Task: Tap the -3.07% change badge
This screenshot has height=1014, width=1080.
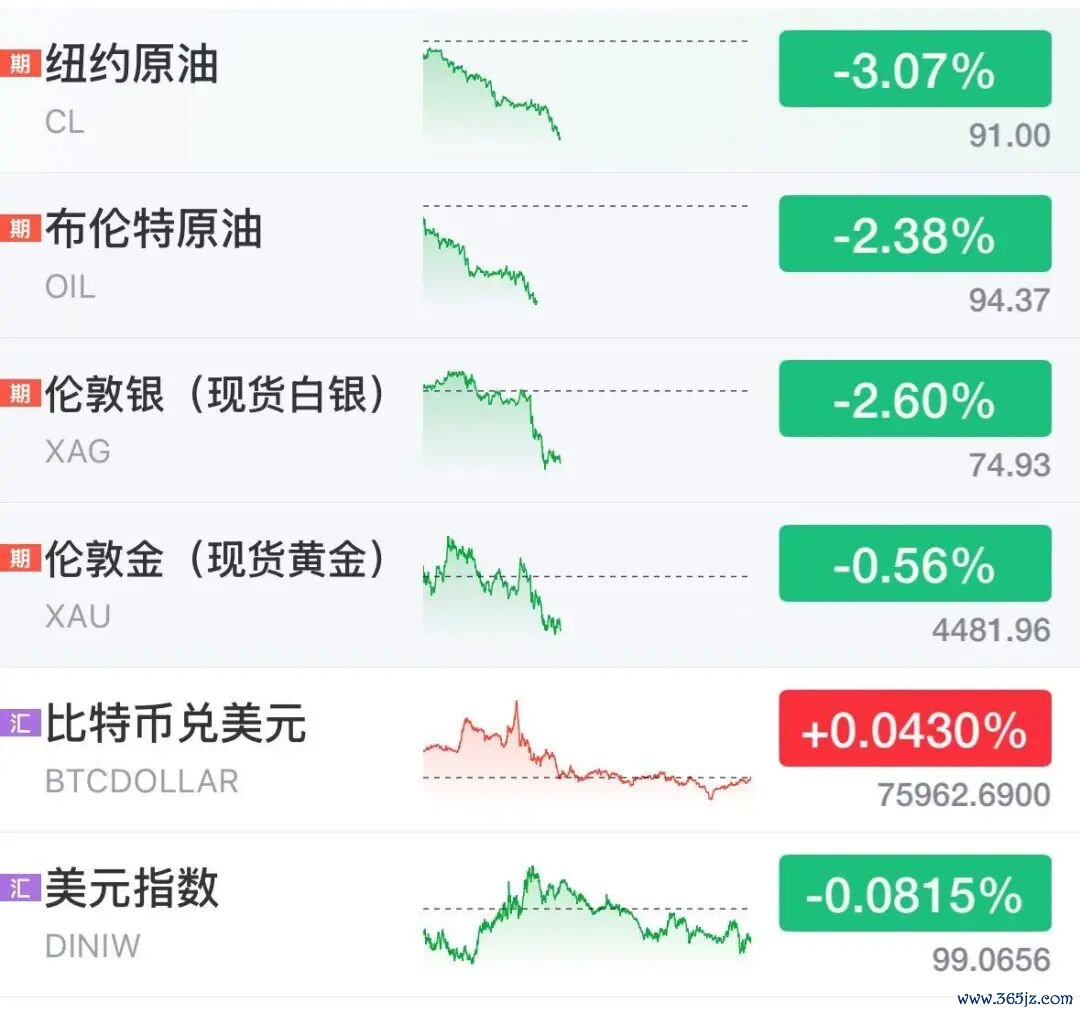Action: pyautogui.click(x=915, y=69)
